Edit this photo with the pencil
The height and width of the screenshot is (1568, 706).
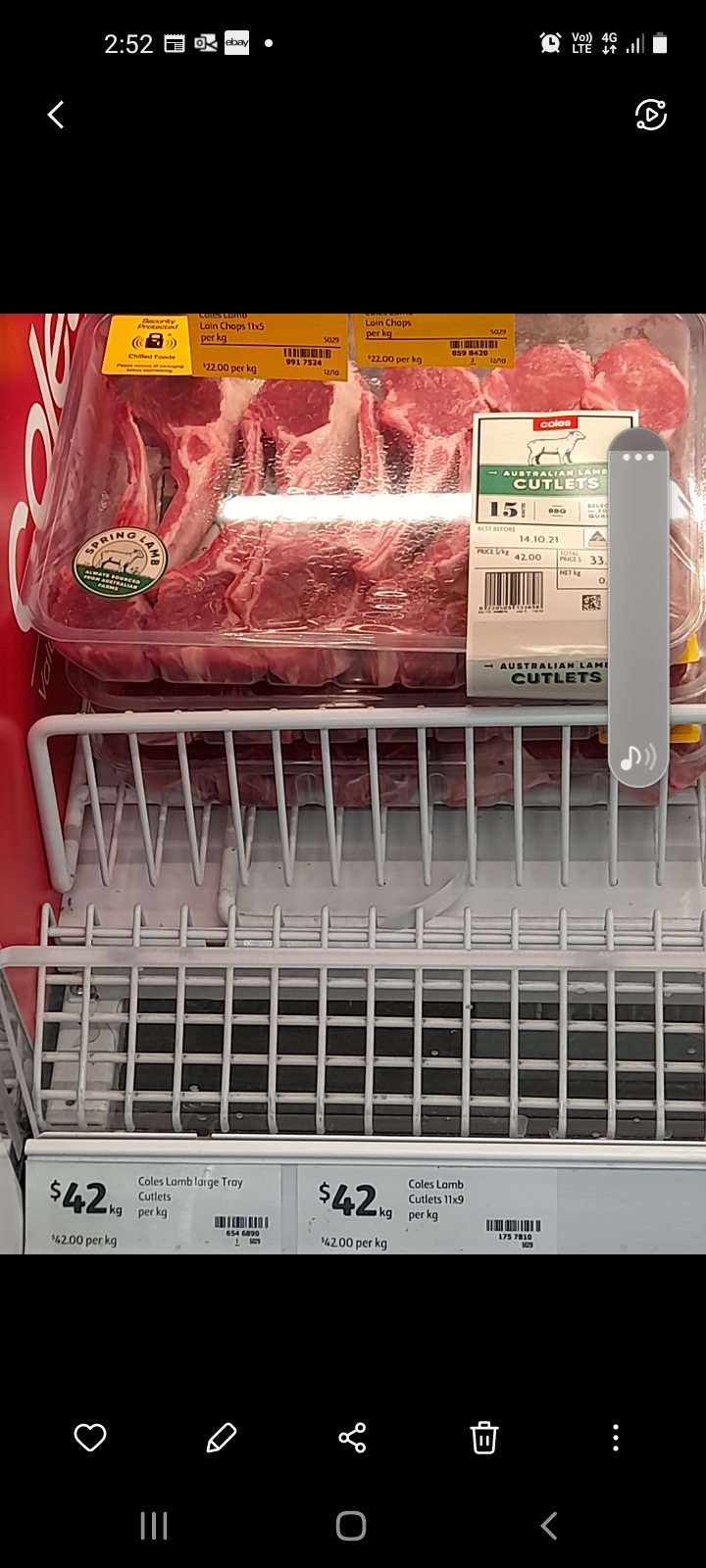point(222,1438)
